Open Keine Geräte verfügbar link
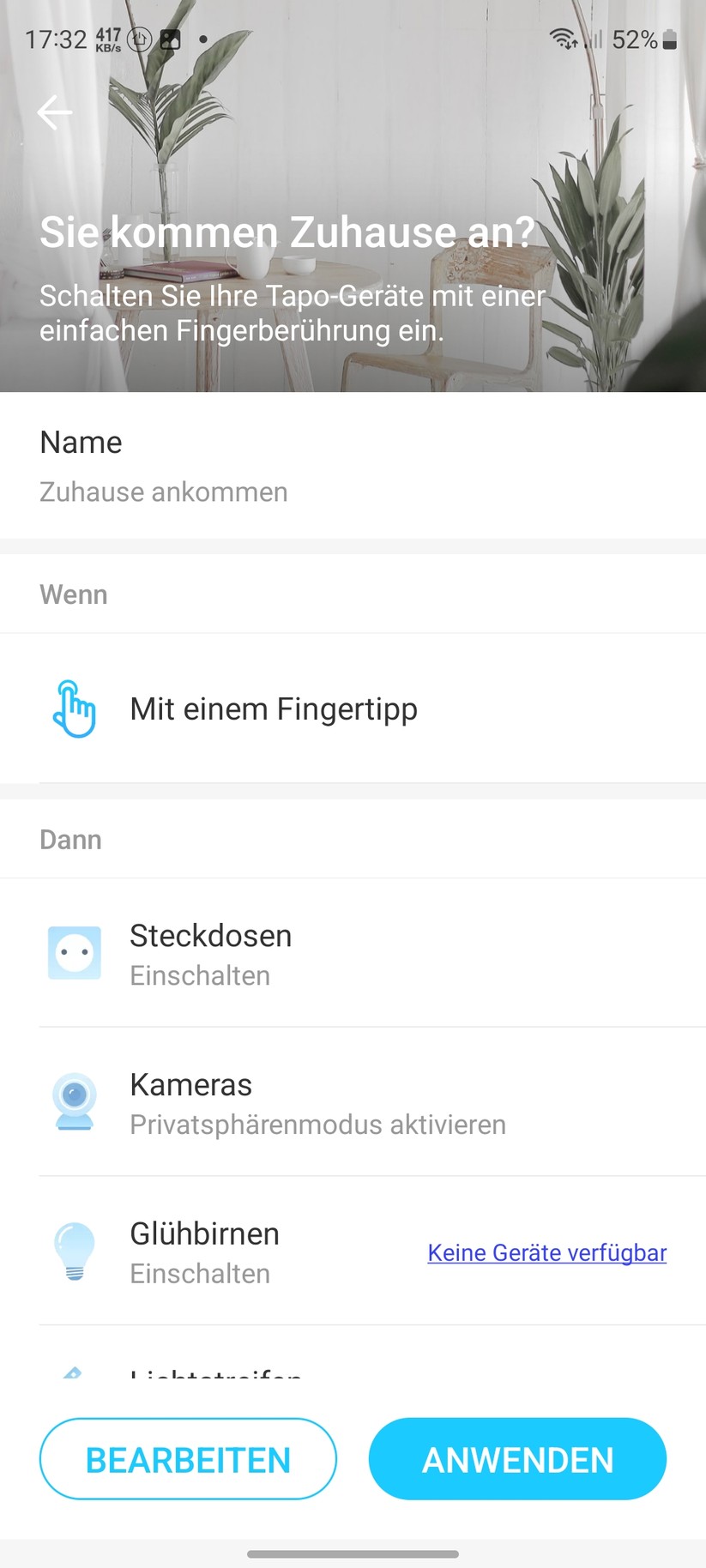The image size is (706, 1568). pyautogui.click(x=546, y=1252)
